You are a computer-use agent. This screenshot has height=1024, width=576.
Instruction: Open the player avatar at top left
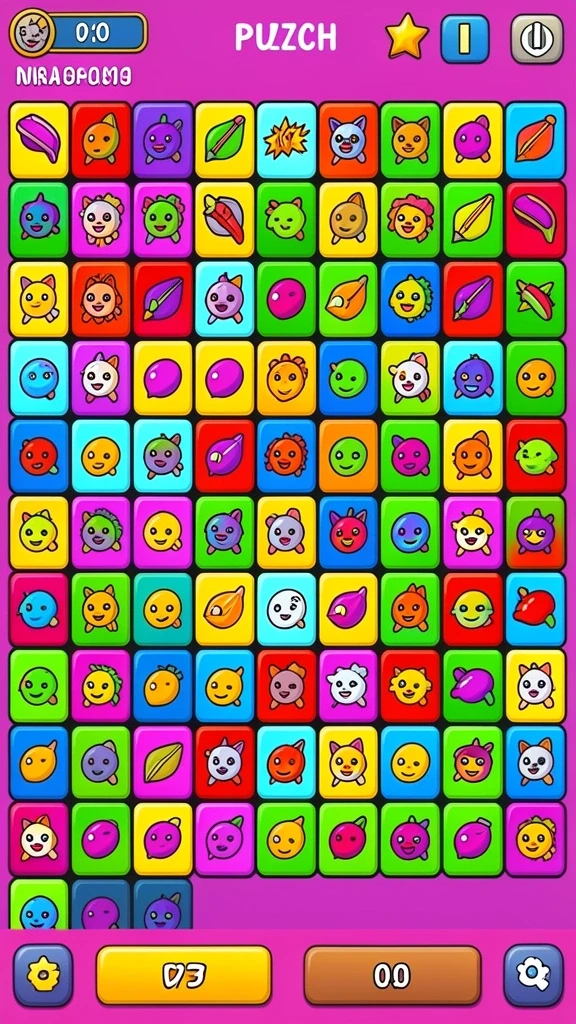(28, 32)
